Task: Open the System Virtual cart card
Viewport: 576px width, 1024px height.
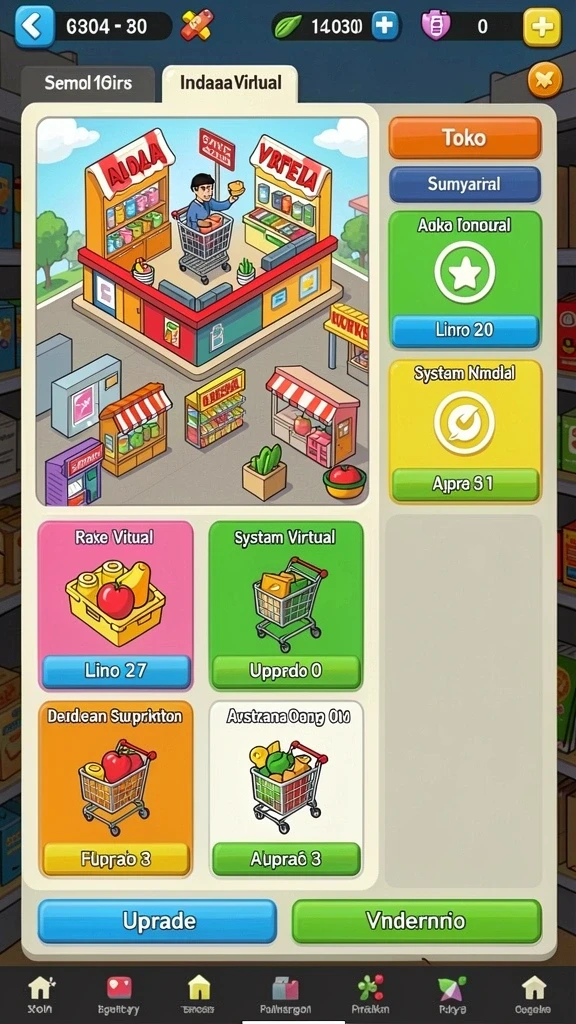Action: click(x=286, y=605)
